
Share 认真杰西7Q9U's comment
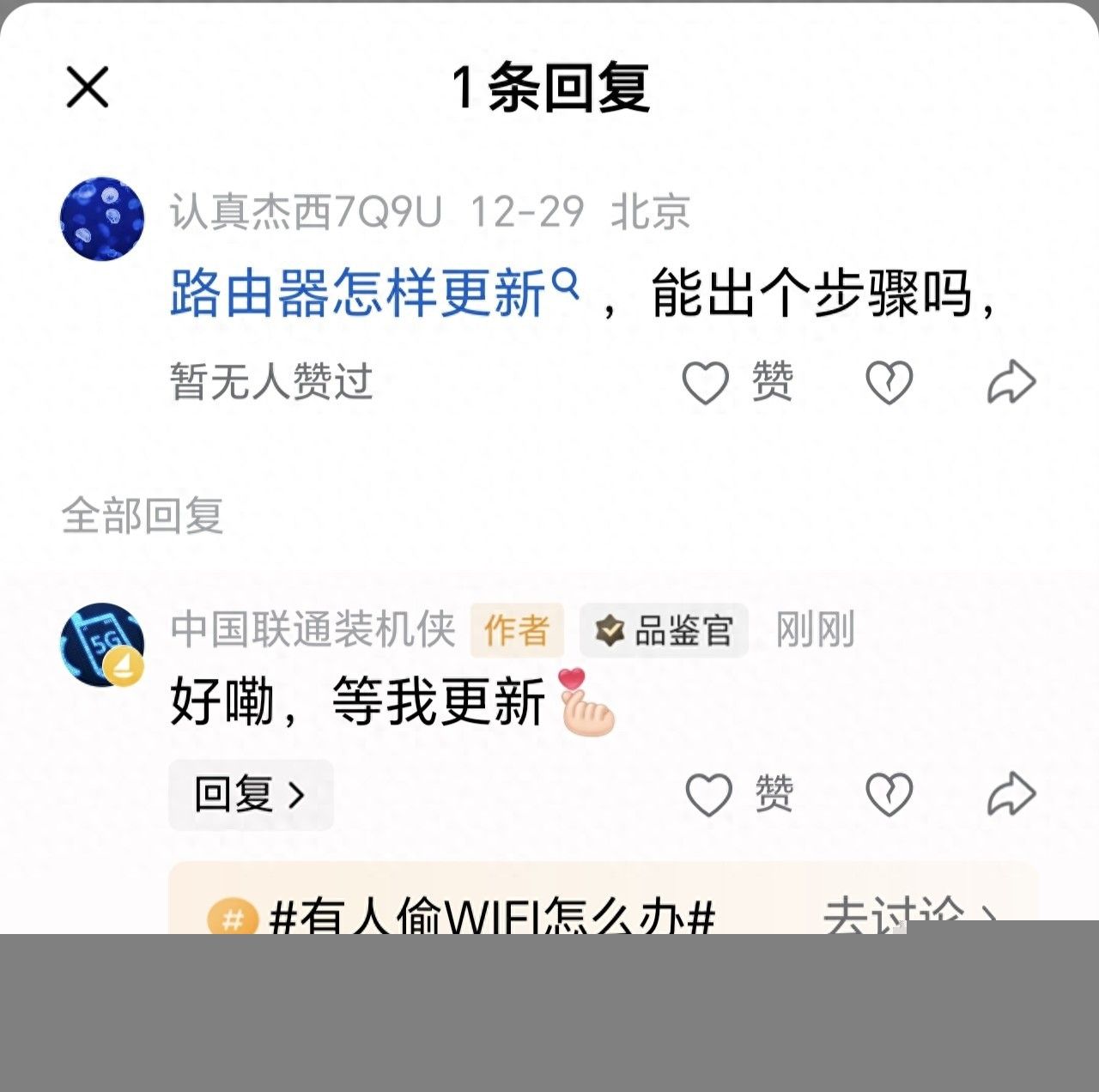1011,382
